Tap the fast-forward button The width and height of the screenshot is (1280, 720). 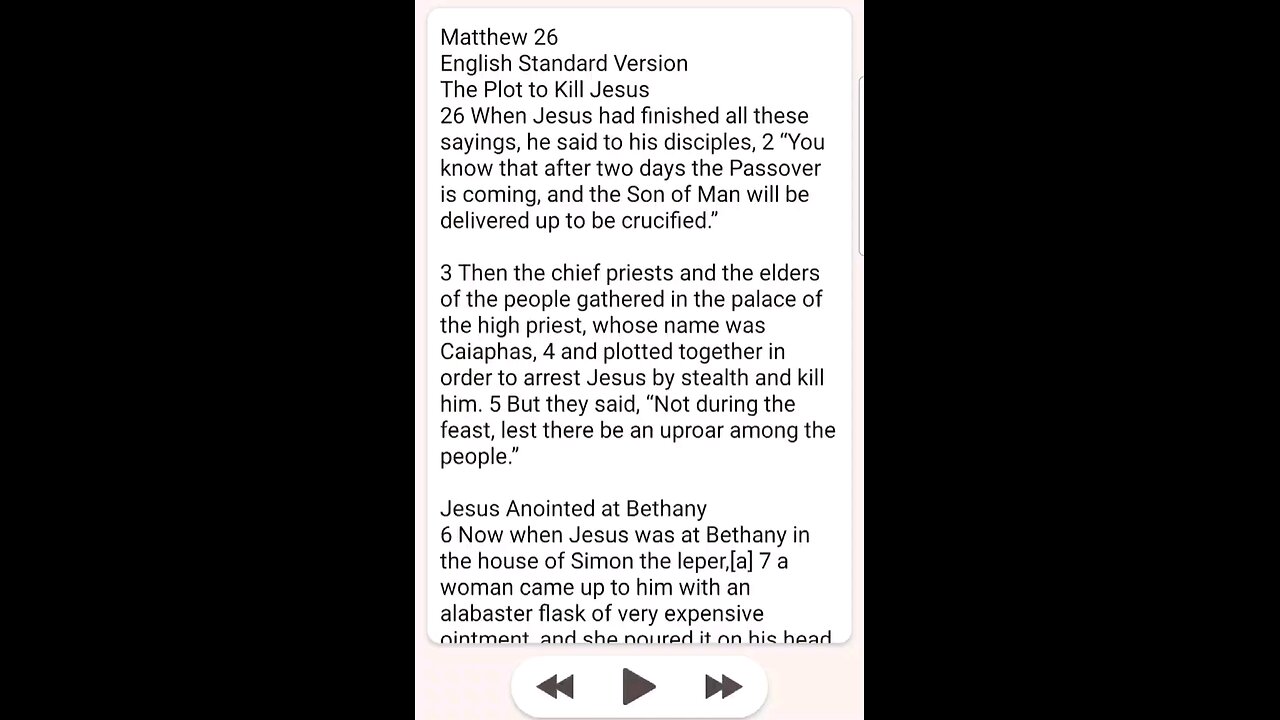(x=722, y=687)
